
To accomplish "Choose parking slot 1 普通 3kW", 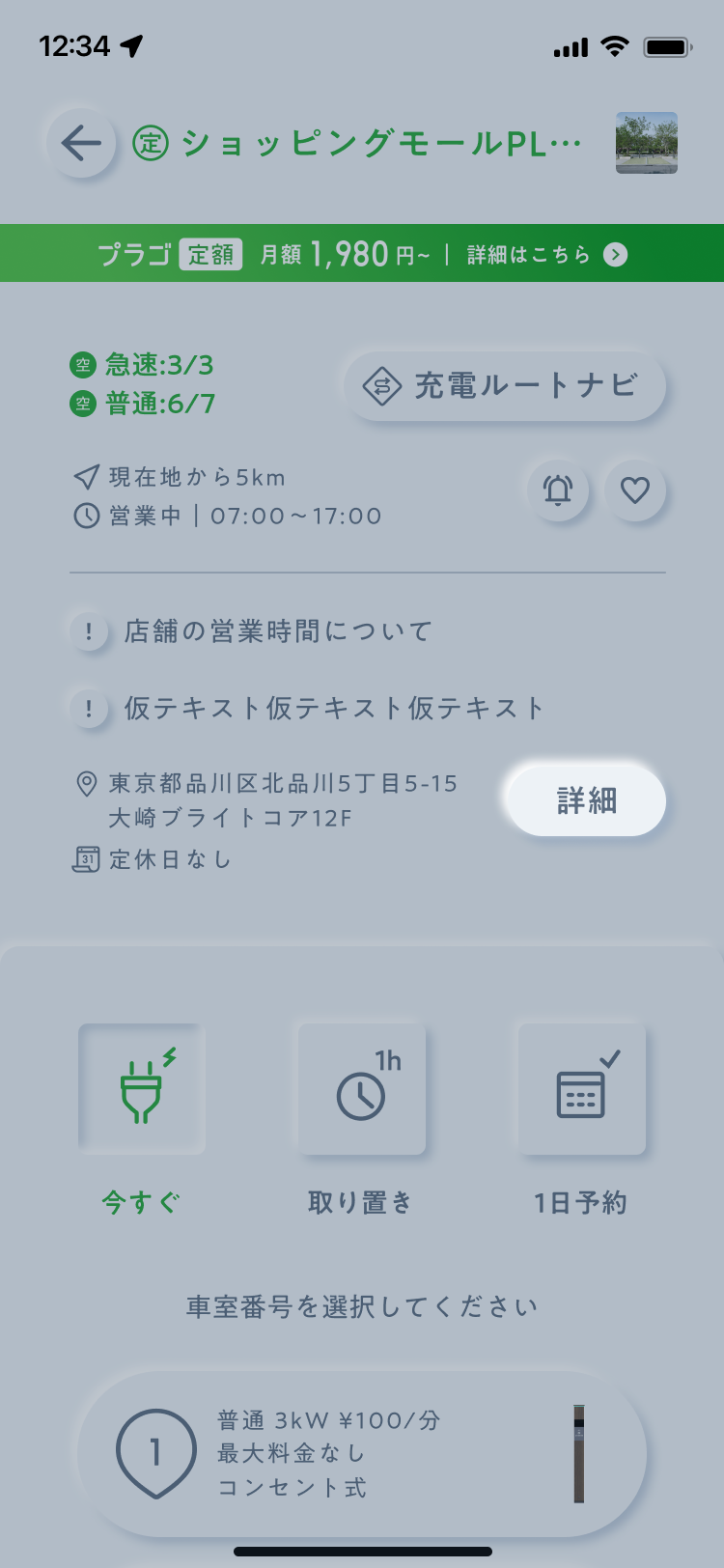I will click(362, 1453).
